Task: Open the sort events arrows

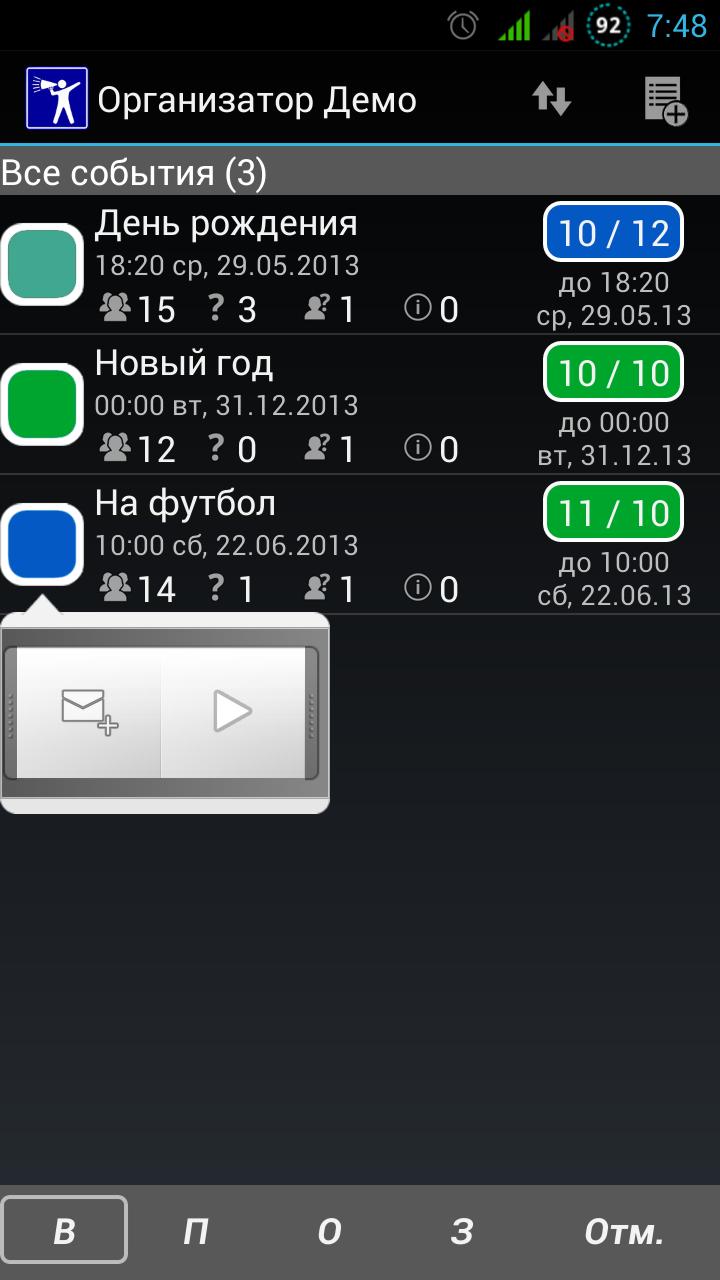Action: click(551, 99)
